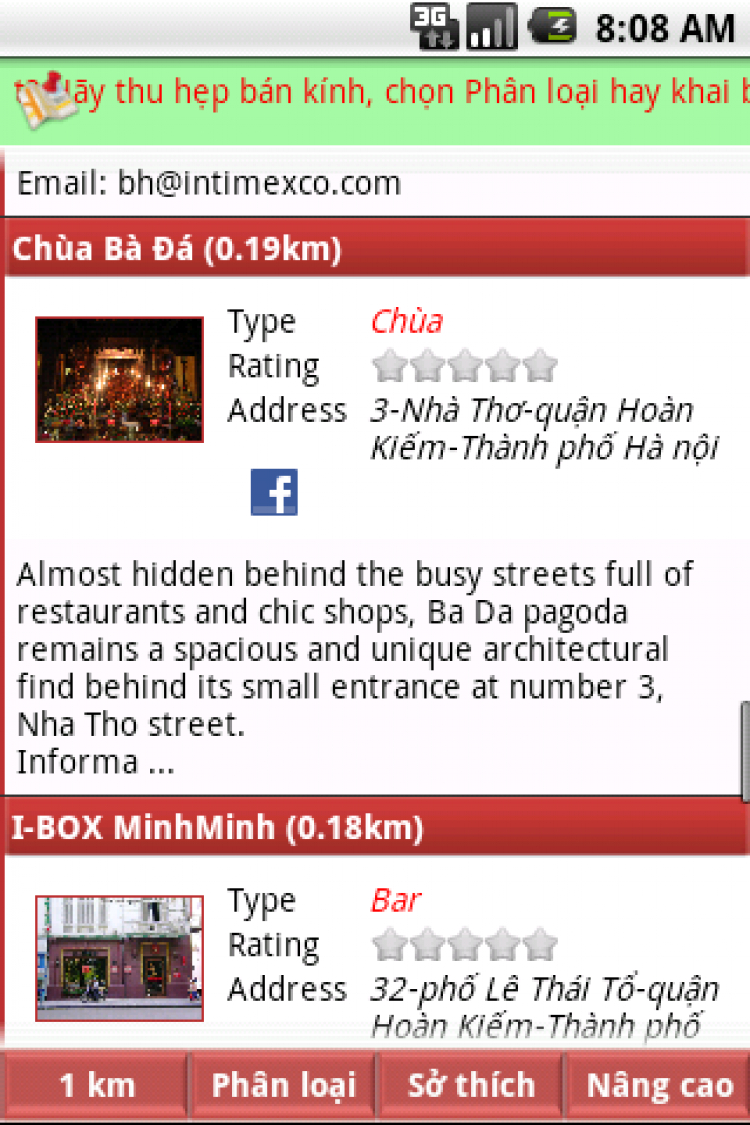View the I-BOX MinhMinh photo thumbnail
Viewport: 750px width, 1125px height.
(119, 958)
